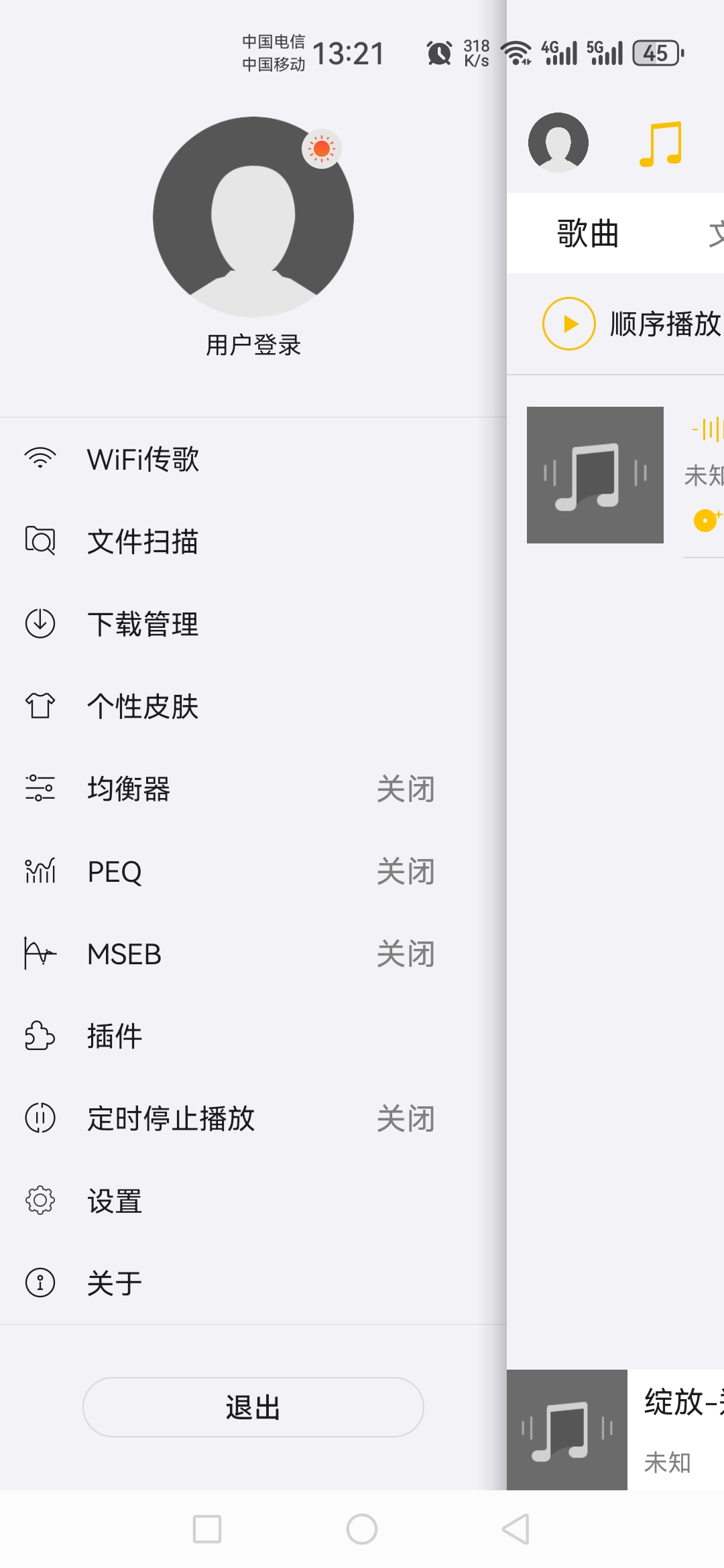Open 定时停止播放 sleep timer

(x=228, y=1118)
